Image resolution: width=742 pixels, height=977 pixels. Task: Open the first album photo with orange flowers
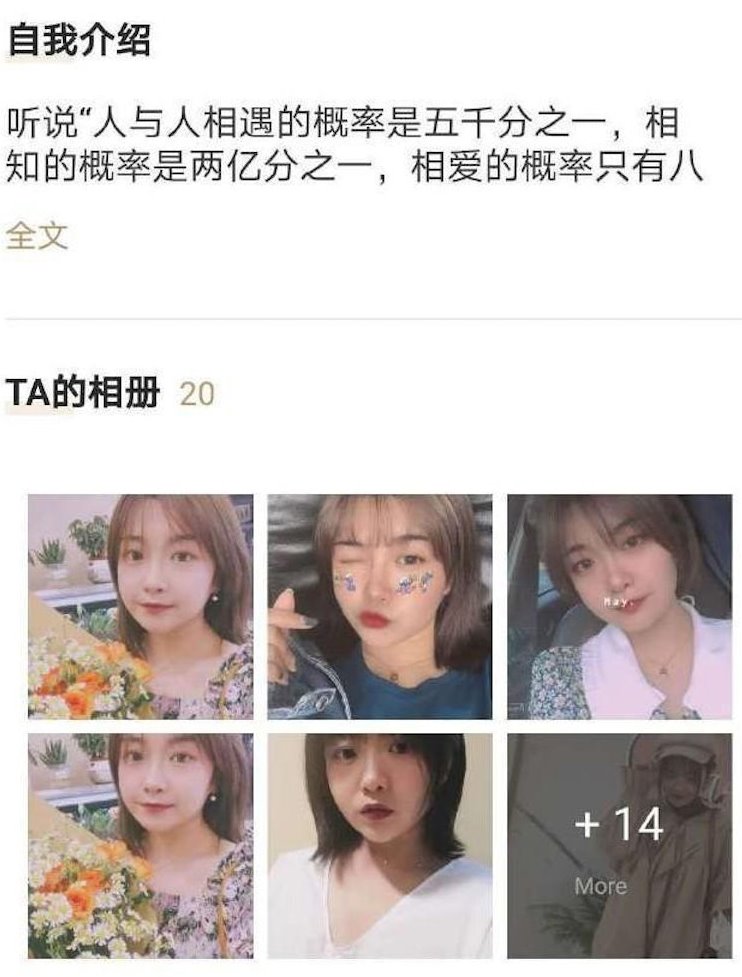140,606
